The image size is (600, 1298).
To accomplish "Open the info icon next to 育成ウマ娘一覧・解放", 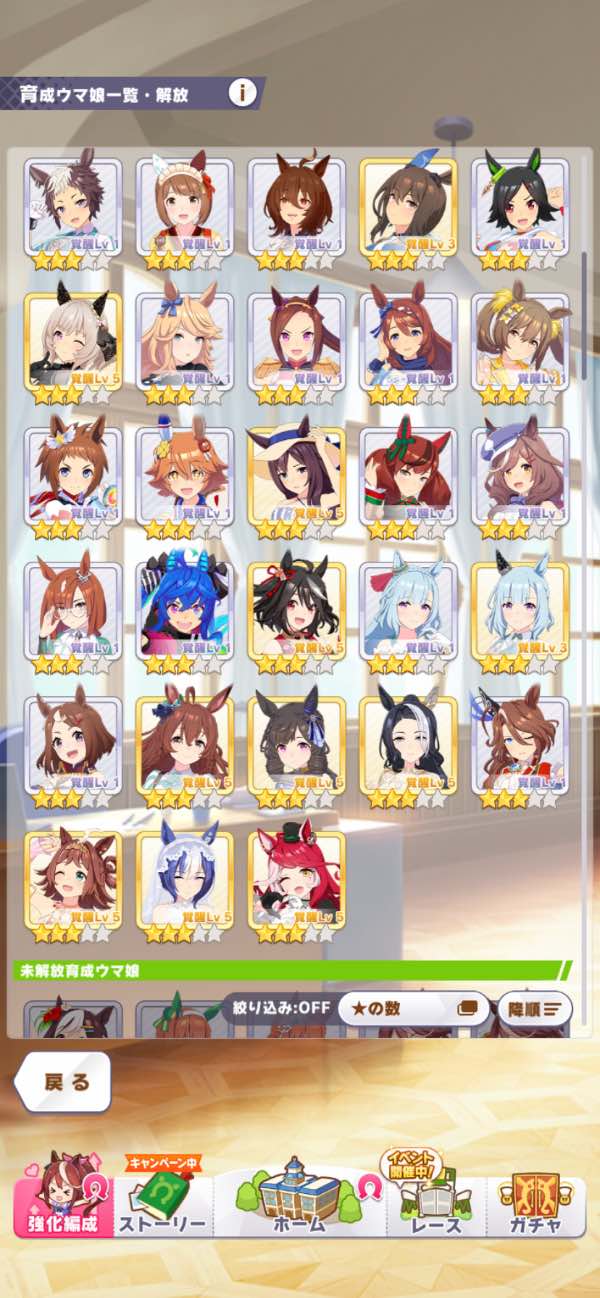I will tap(242, 94).
